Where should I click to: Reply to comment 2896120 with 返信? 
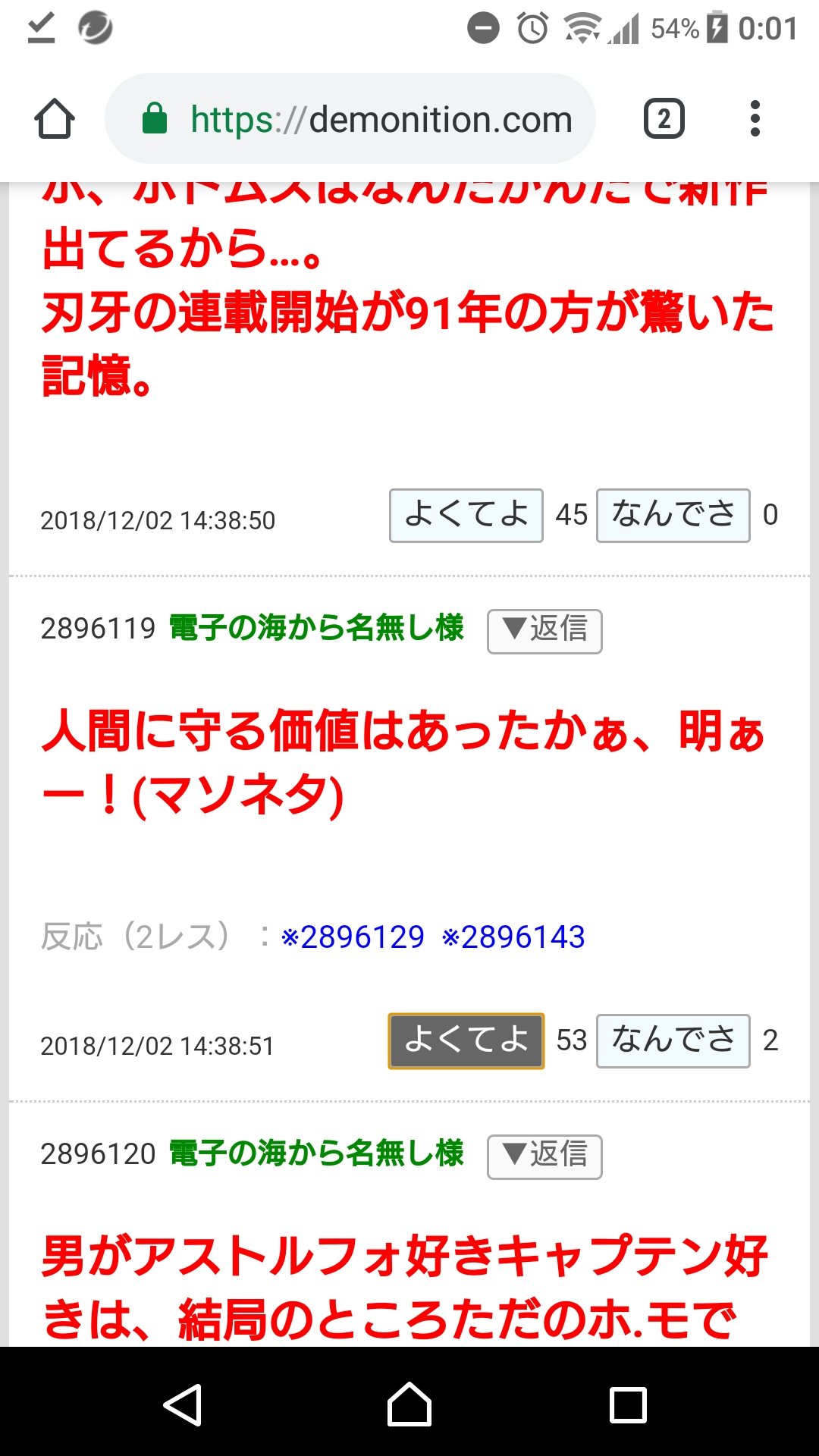click(x=544, y=1156)
